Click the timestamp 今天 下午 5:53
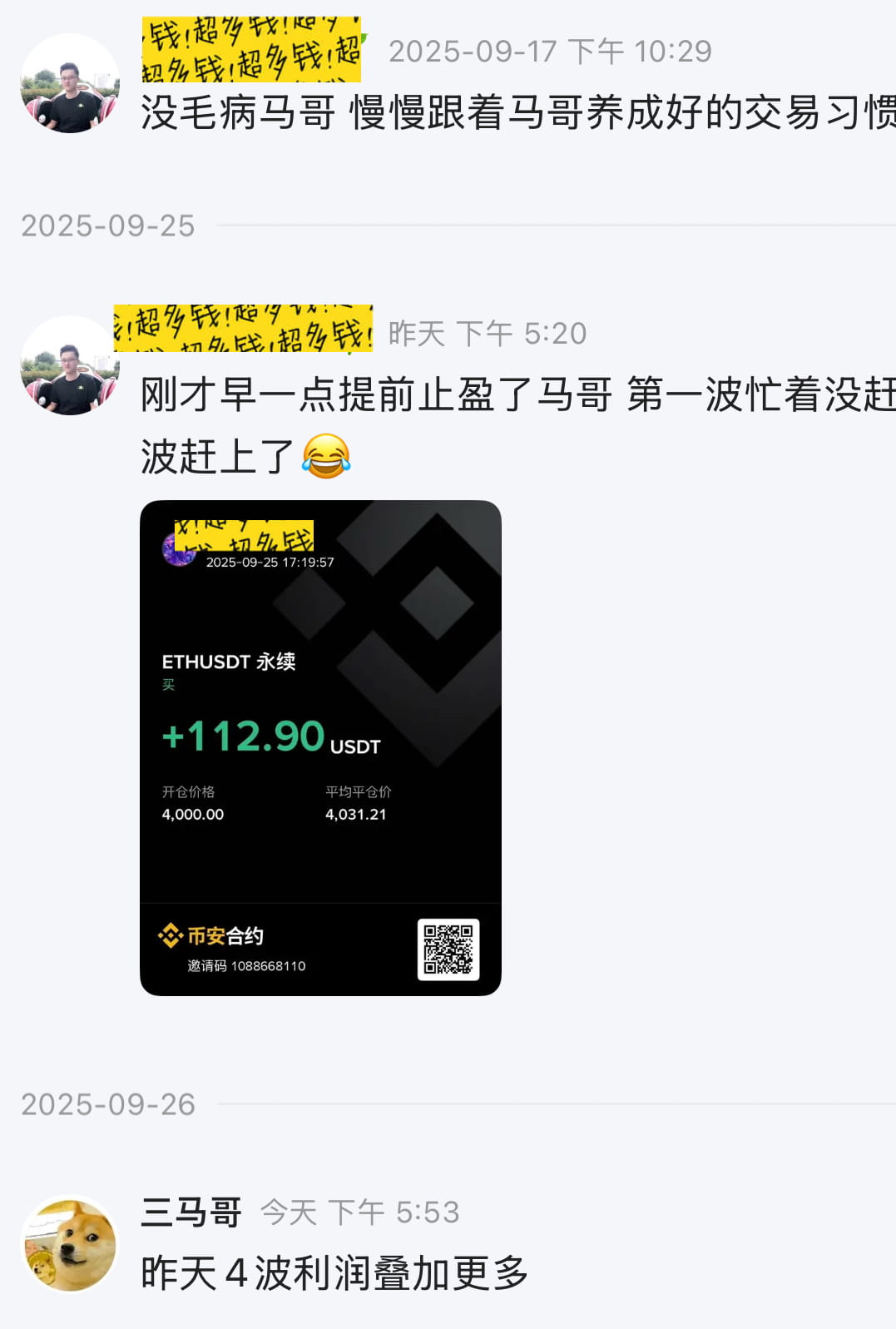896x1329 pixels. 364,1212
